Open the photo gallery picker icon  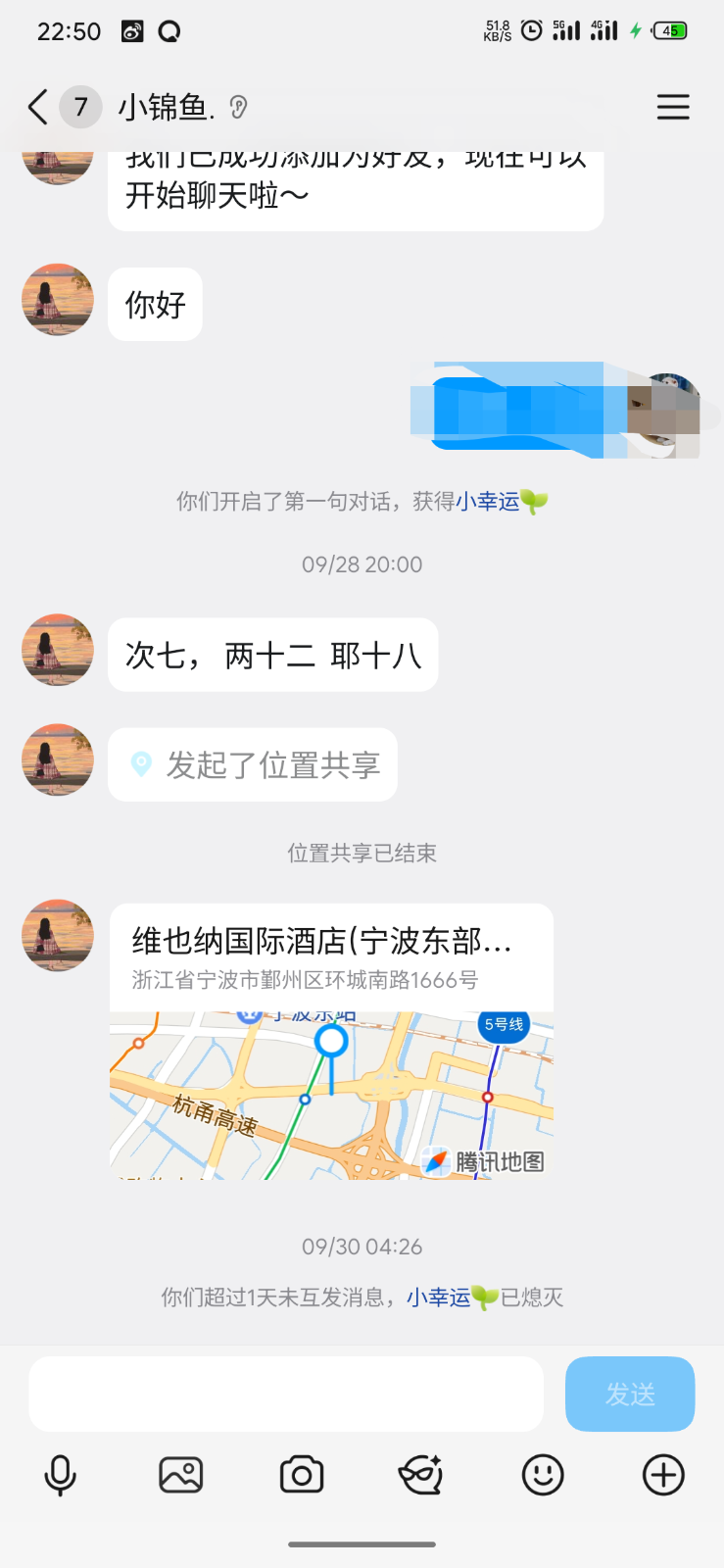pos(180,1474)
